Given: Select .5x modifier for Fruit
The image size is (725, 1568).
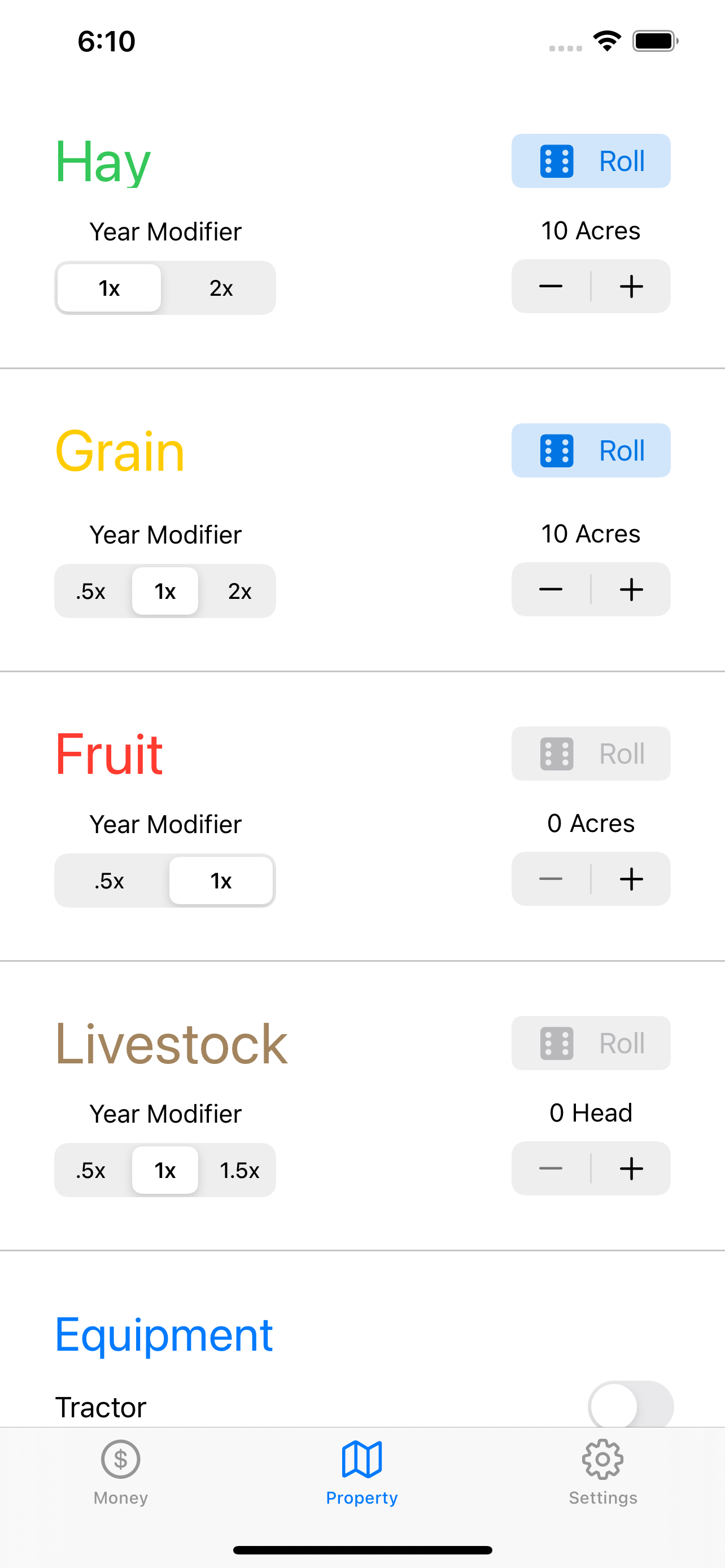Looking at the screenshot, I should click(109, 879).
